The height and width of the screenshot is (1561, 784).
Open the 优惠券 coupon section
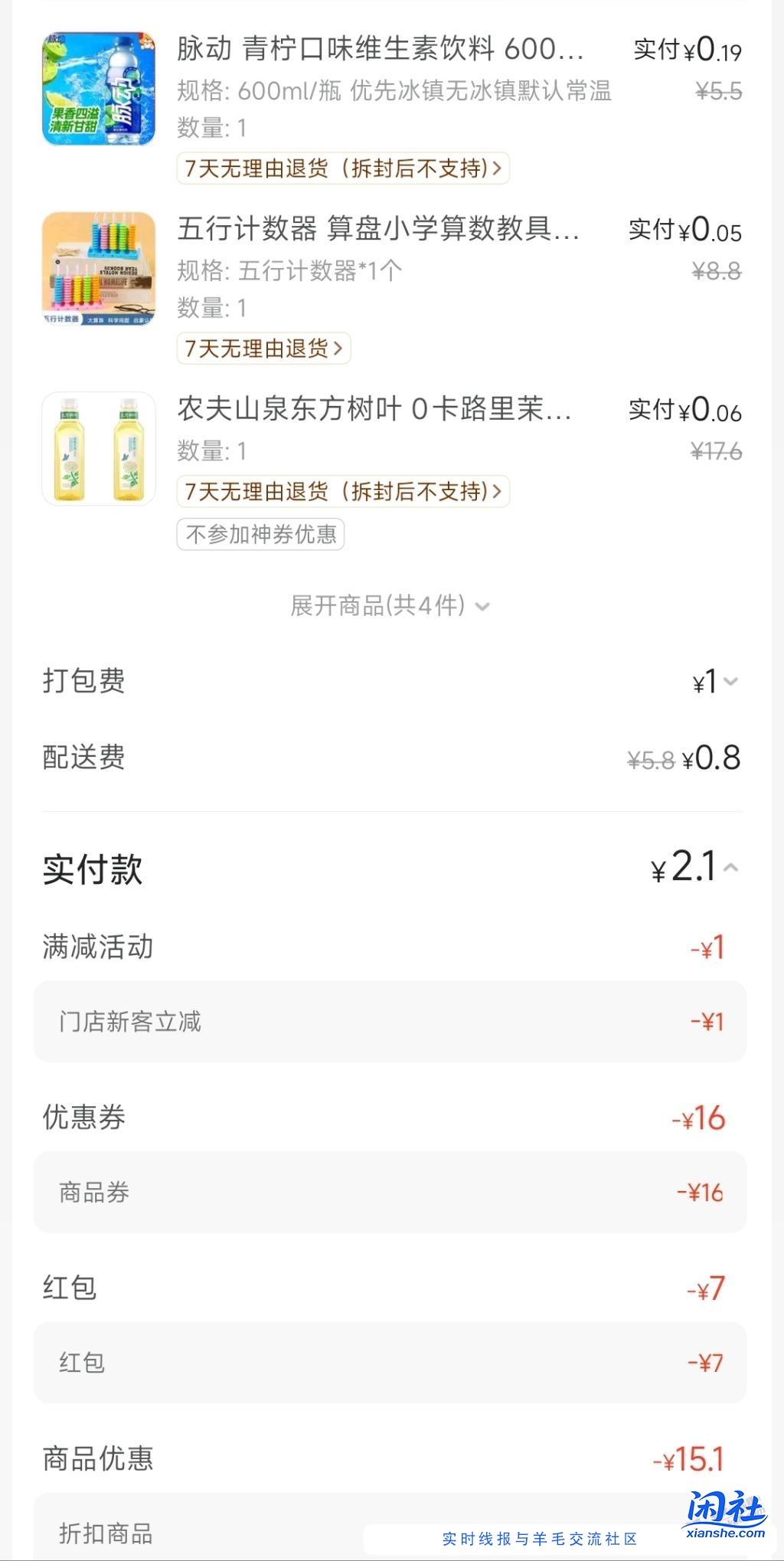(x=390, y=1118)
